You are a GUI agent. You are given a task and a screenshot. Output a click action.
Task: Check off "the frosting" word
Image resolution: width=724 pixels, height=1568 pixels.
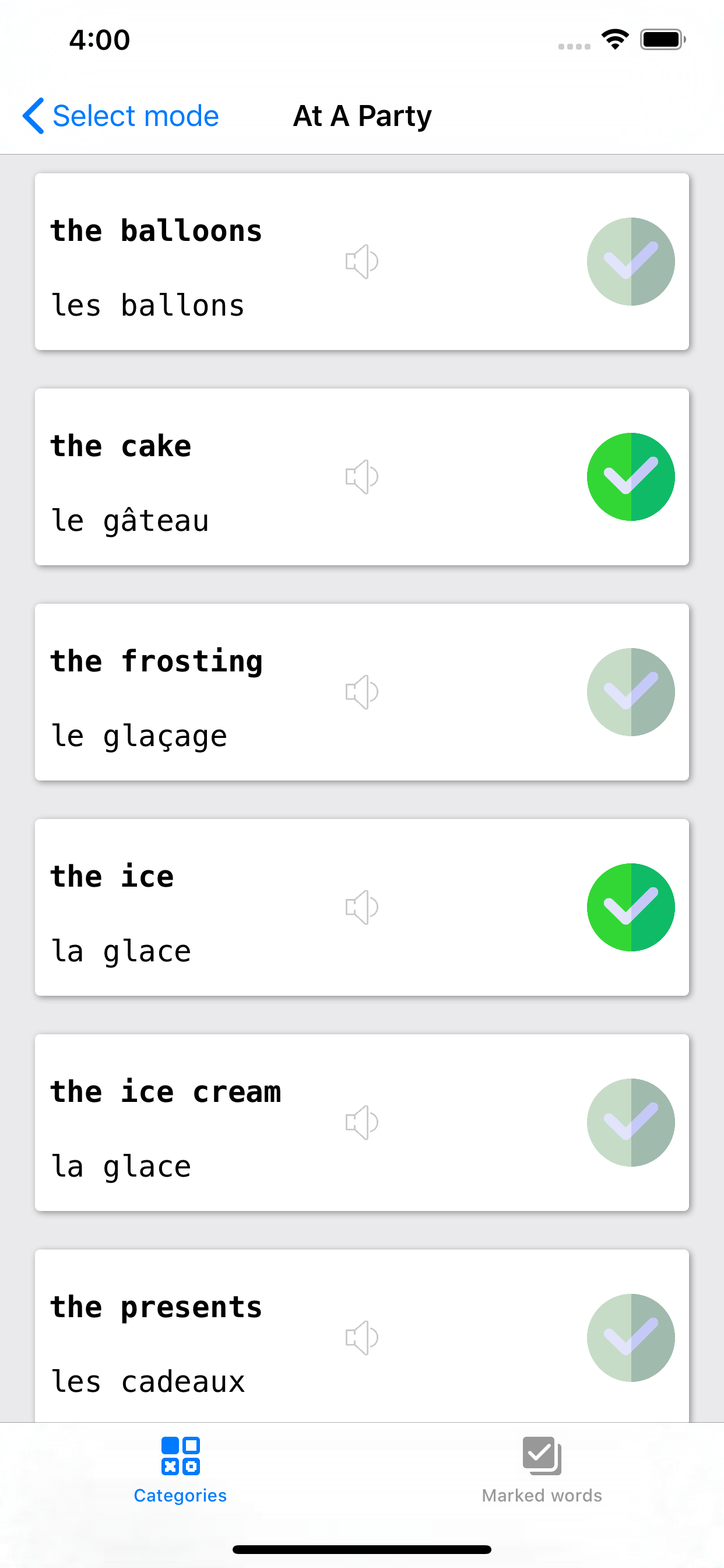pos(630,692)
